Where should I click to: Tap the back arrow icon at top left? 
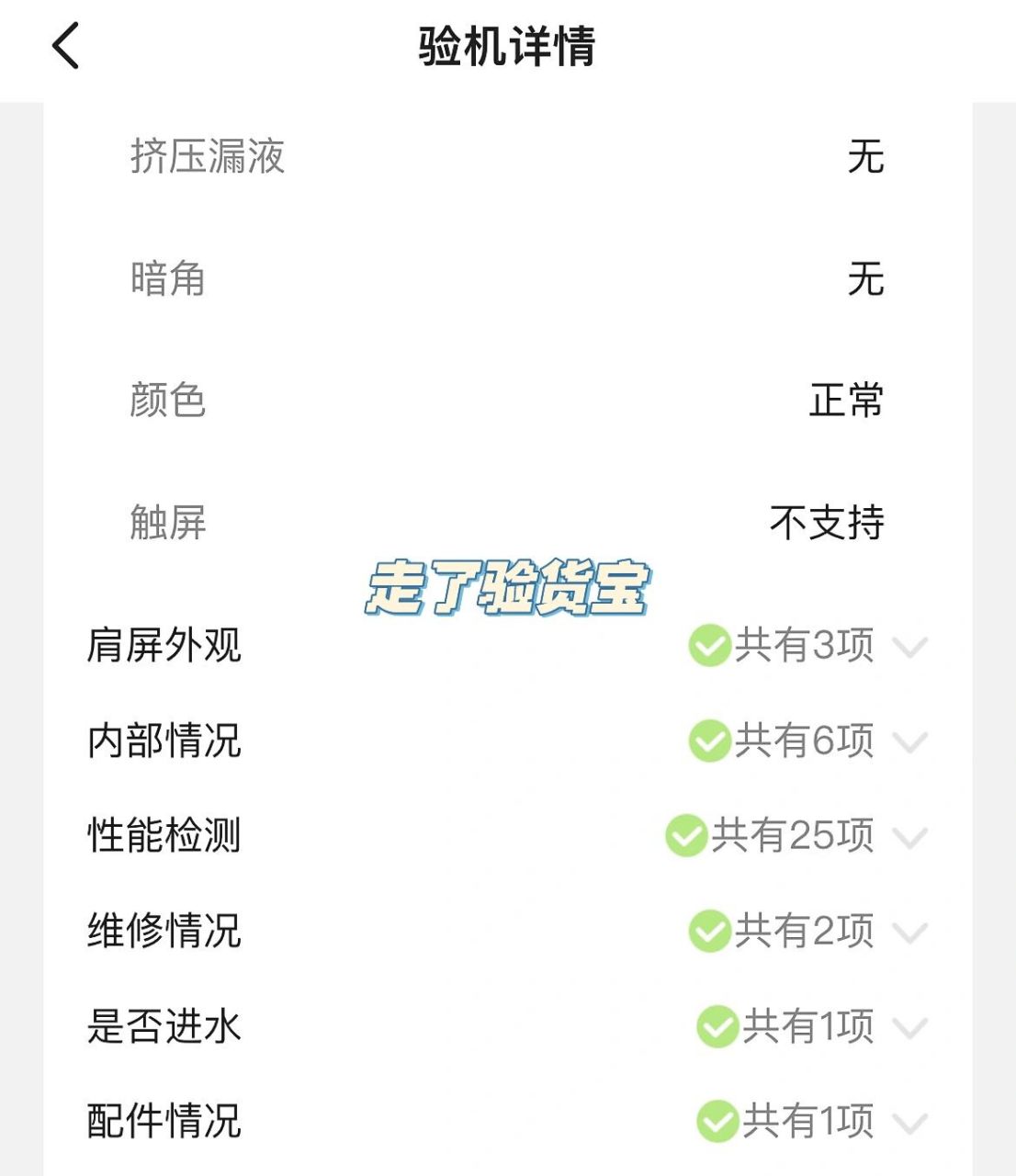(66, 46)
